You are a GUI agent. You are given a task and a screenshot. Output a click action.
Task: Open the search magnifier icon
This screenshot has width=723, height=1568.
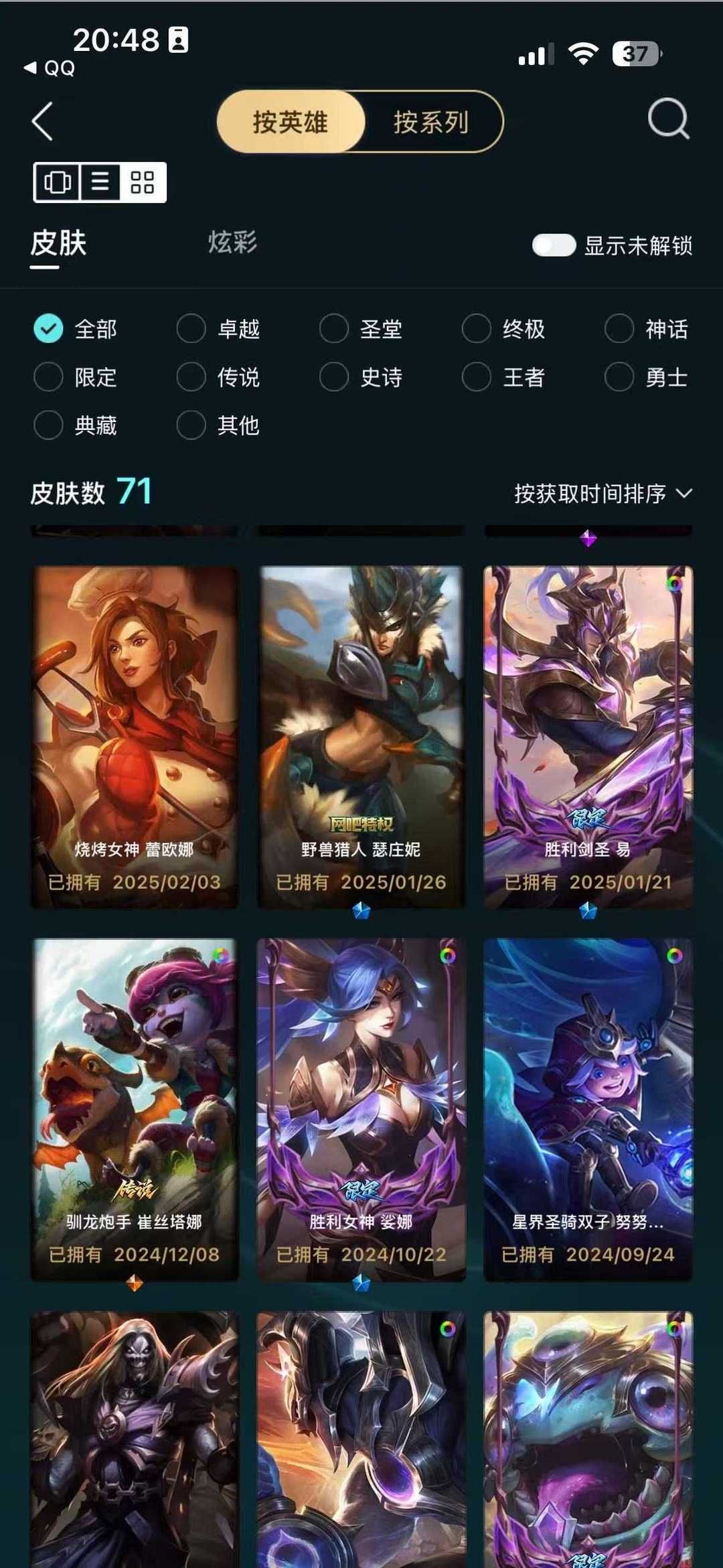click(x=668, y=119)
